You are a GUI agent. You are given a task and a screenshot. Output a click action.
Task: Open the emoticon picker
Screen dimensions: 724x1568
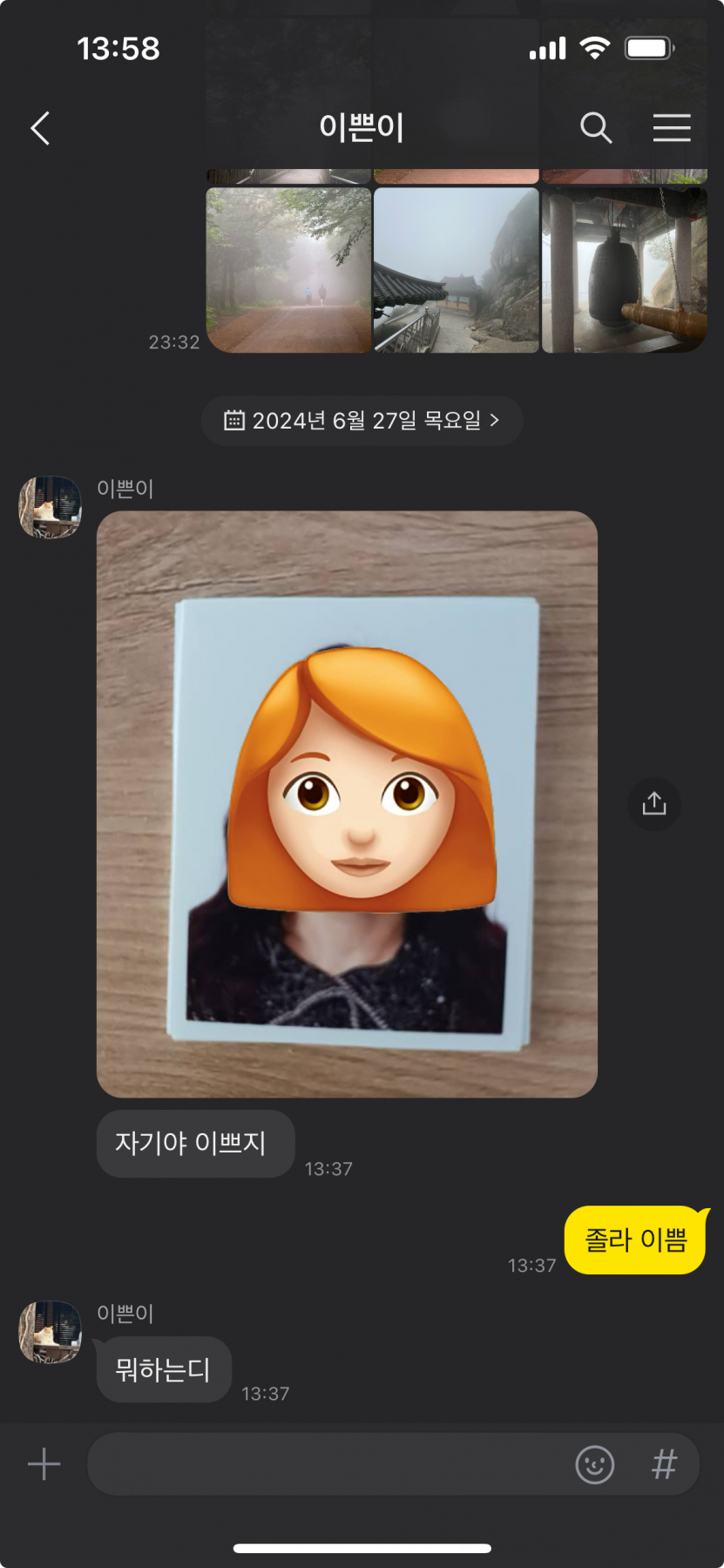tap(595, 1464)
